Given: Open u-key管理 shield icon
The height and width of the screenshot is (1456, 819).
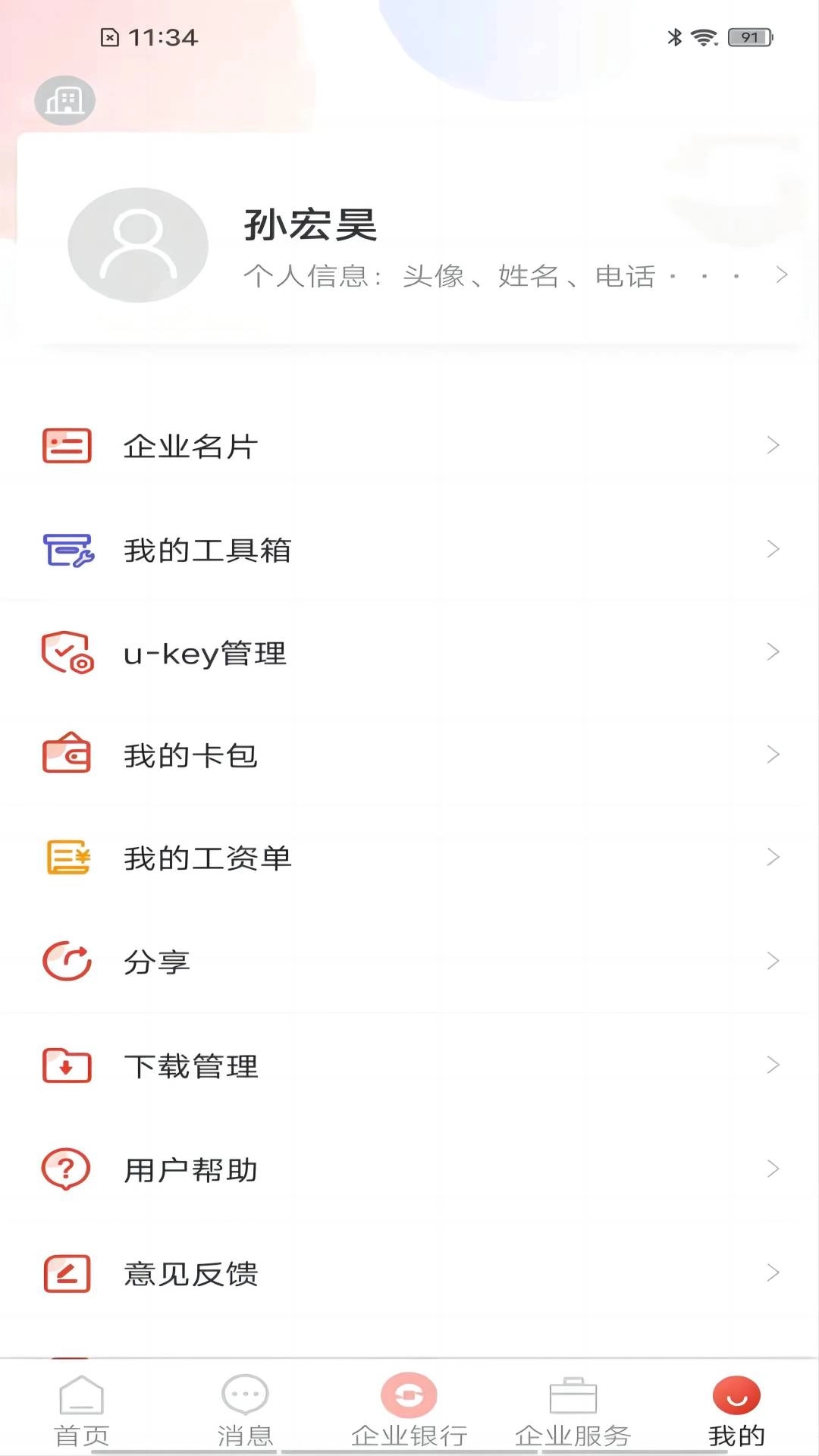Looking at the screenshot, I should click(x=66, y=653).
